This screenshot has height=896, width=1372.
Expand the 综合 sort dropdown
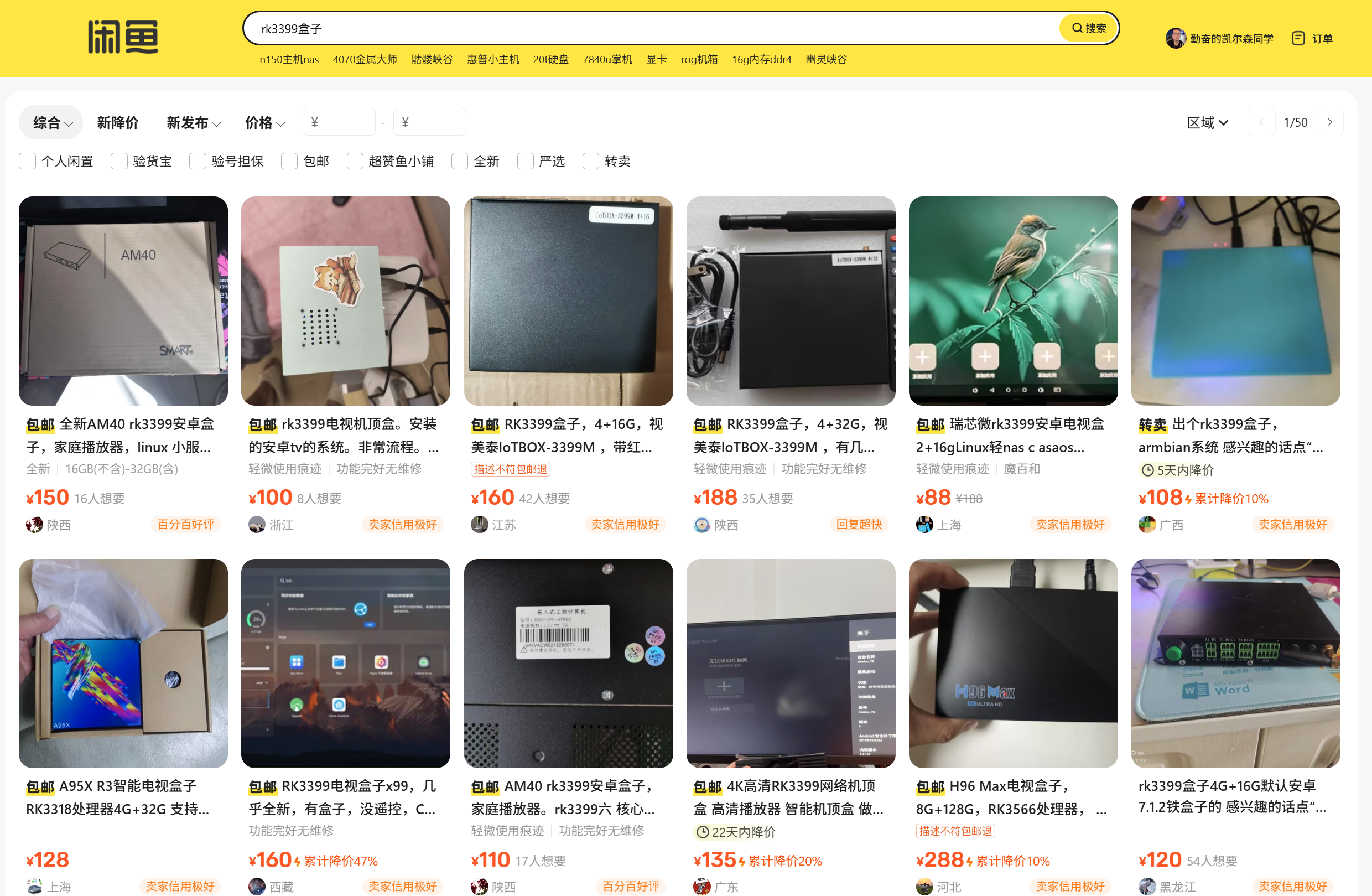point(51,122)
